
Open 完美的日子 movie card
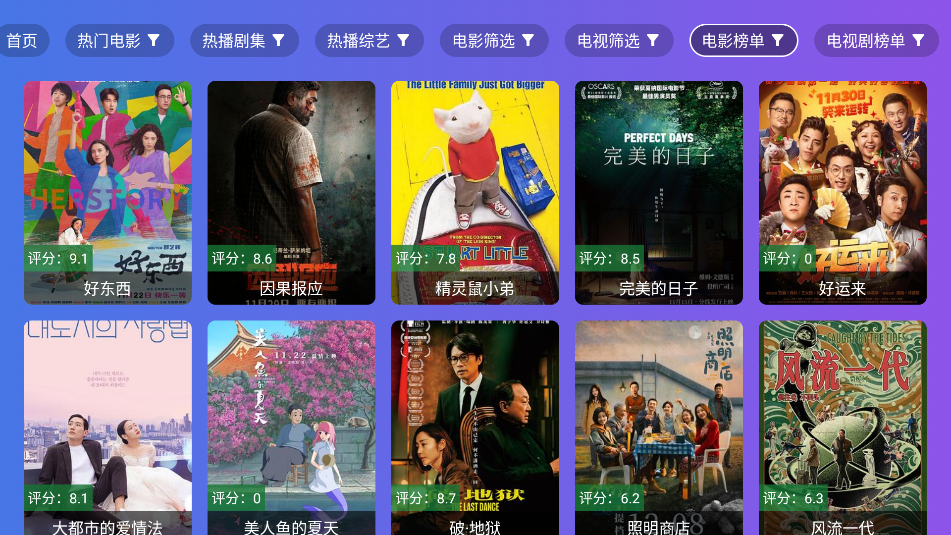659,192
